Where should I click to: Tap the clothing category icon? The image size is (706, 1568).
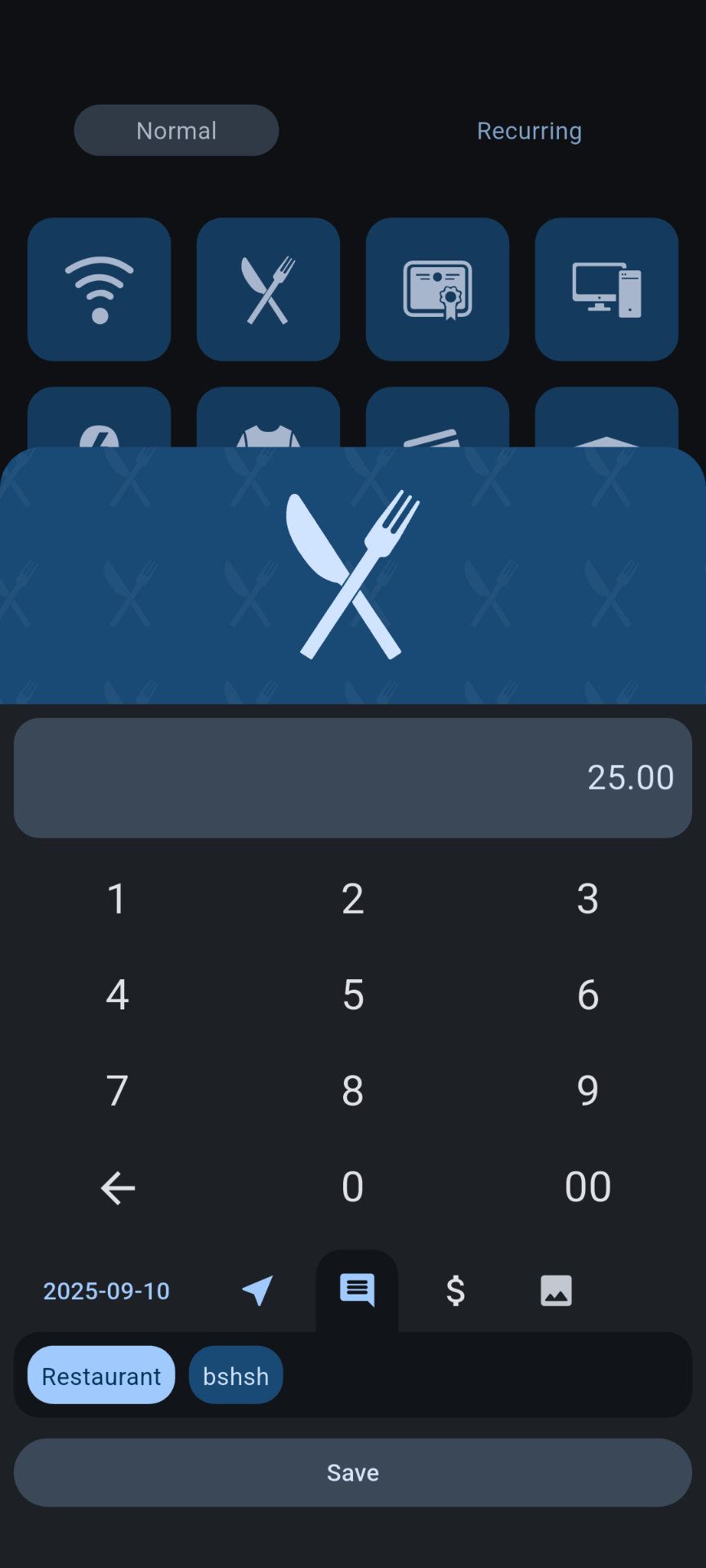(x=268, y=425)
